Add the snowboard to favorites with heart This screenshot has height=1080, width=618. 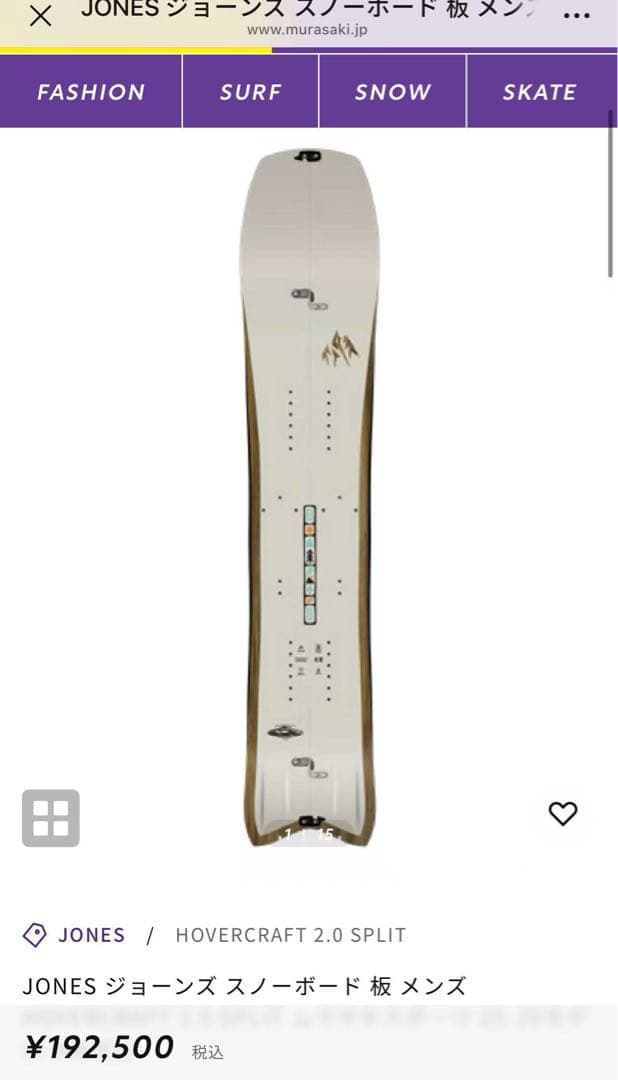point(563,814)
